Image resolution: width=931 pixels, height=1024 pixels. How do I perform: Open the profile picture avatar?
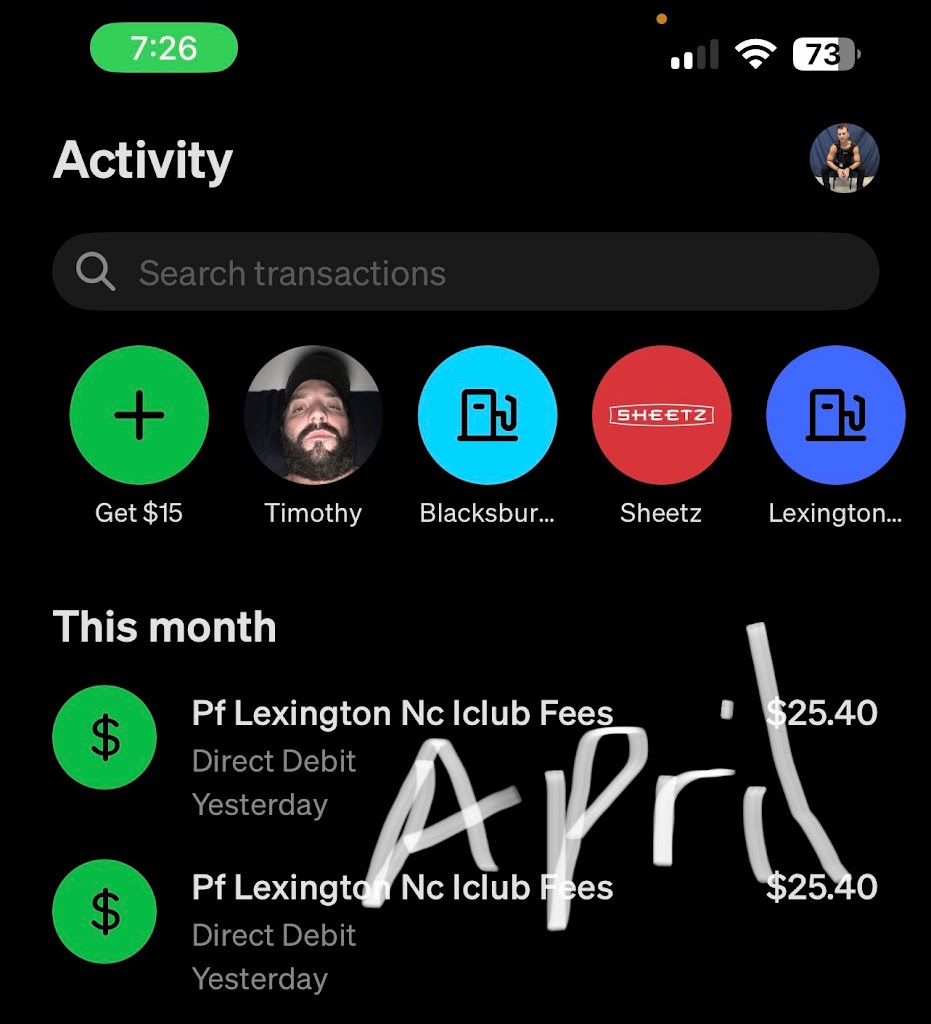[844, 158]
